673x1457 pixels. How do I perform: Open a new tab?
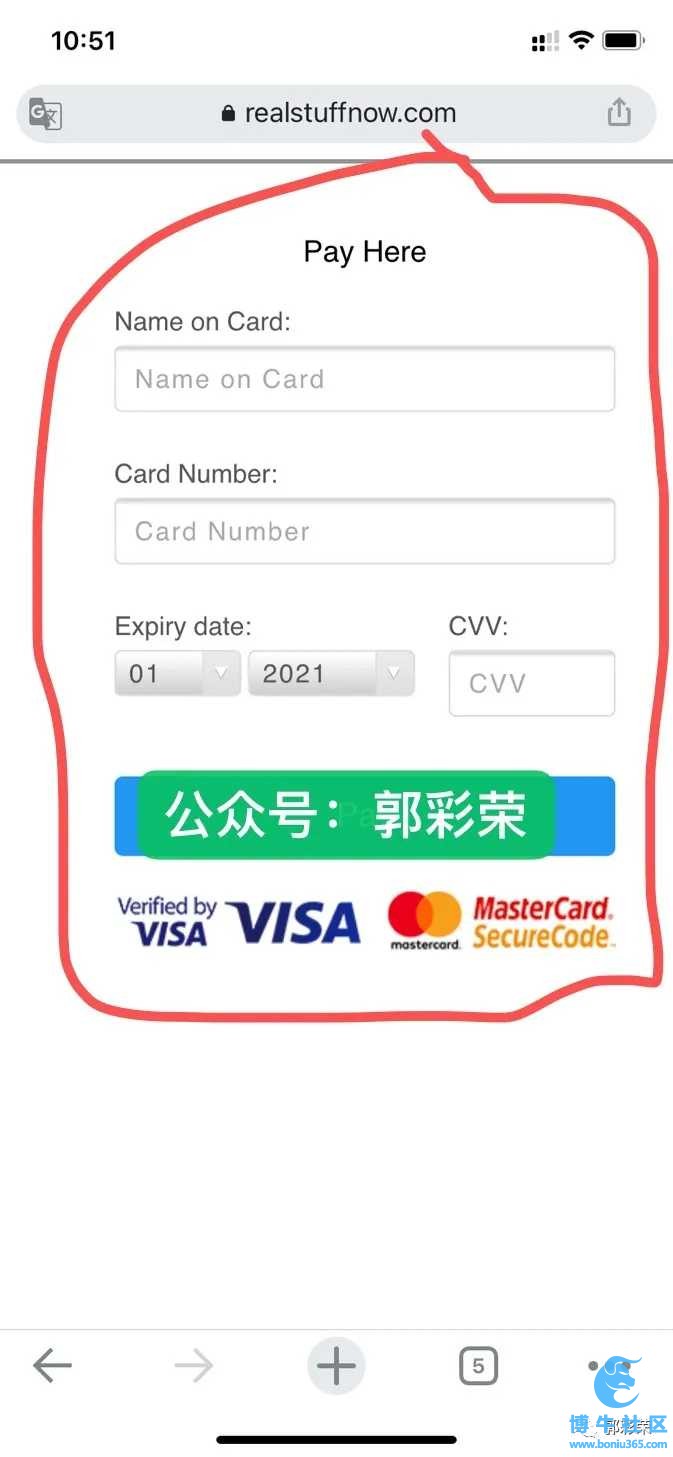336,1365
